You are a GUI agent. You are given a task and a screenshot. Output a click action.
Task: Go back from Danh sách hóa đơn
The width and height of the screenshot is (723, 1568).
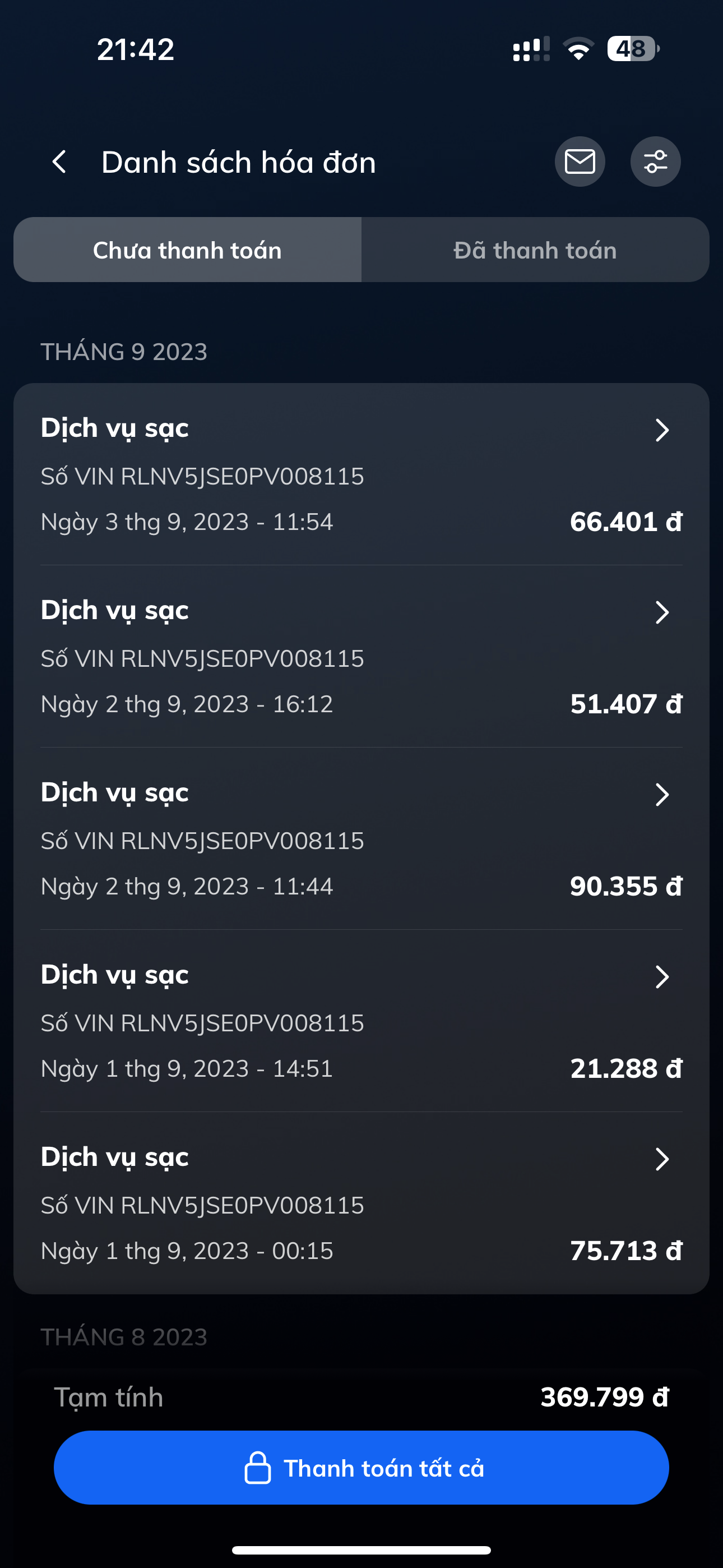pos(59,162)
